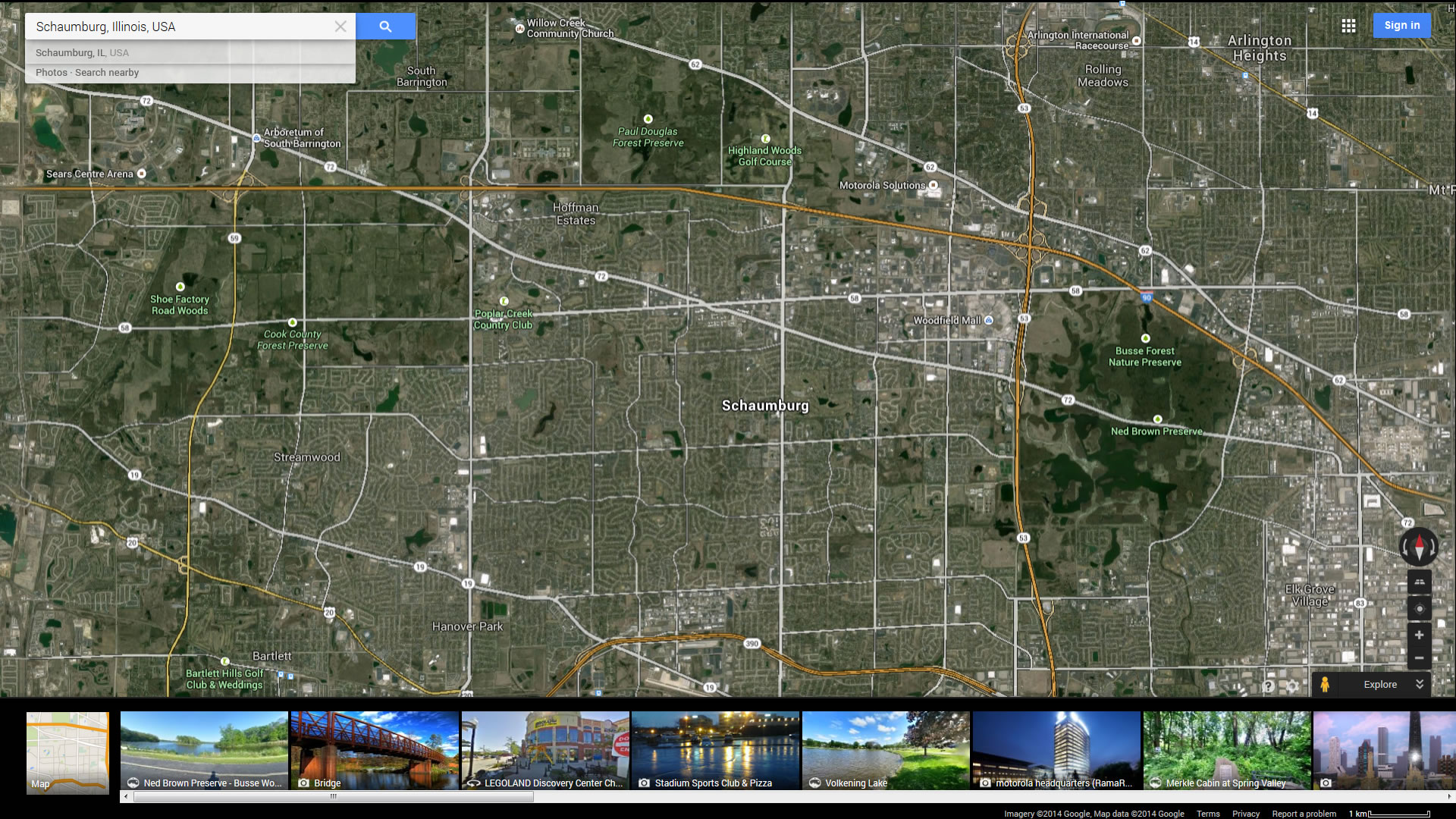This screenshot has width=1456, height=819.
Task: Show my current location
Action: pos(1419,609)
